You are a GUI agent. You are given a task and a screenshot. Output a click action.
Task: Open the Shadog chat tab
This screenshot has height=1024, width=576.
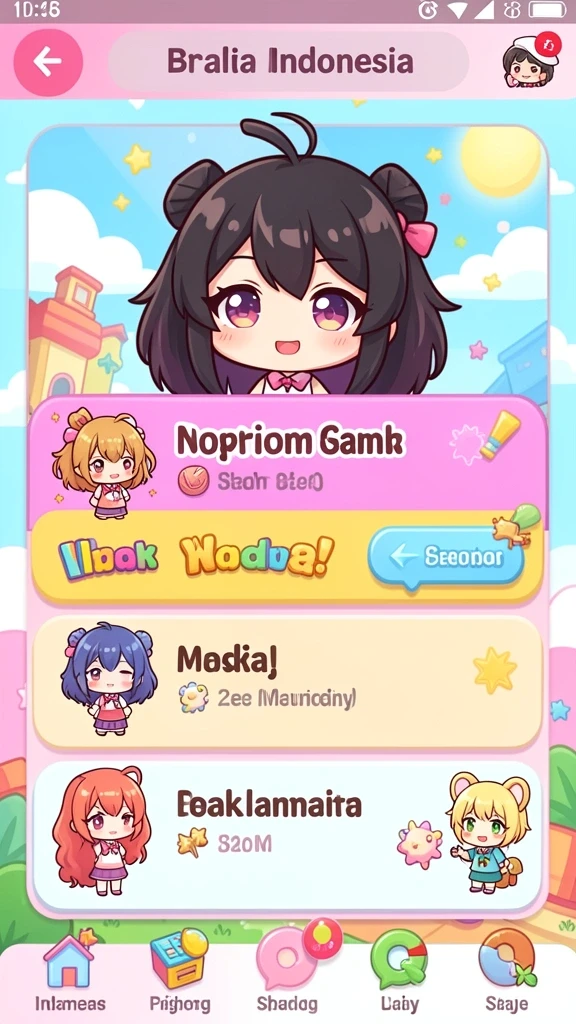point(287,973)
